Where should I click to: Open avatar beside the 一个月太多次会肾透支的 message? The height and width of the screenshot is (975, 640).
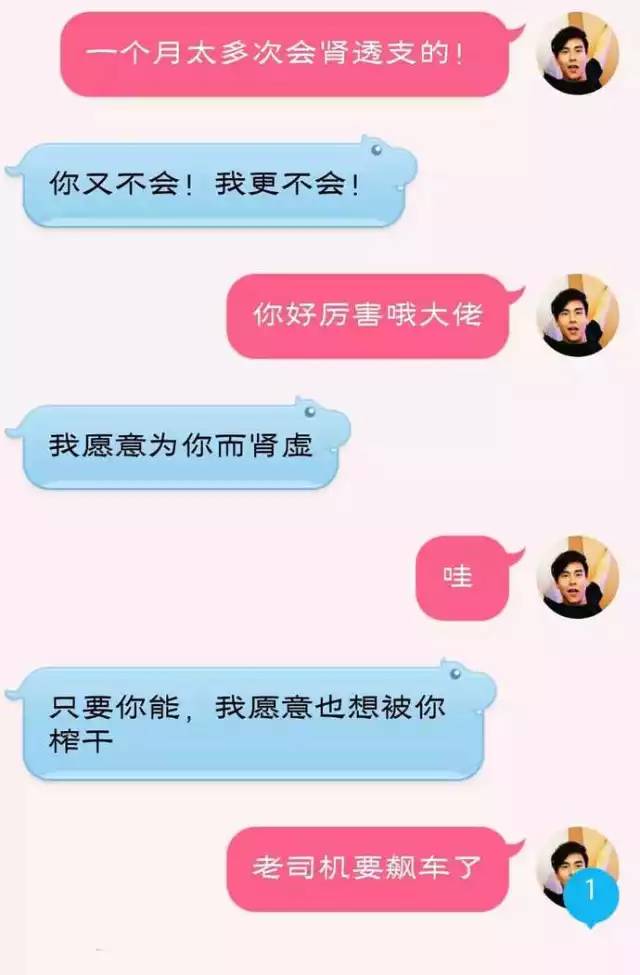[x=578, y=53]
